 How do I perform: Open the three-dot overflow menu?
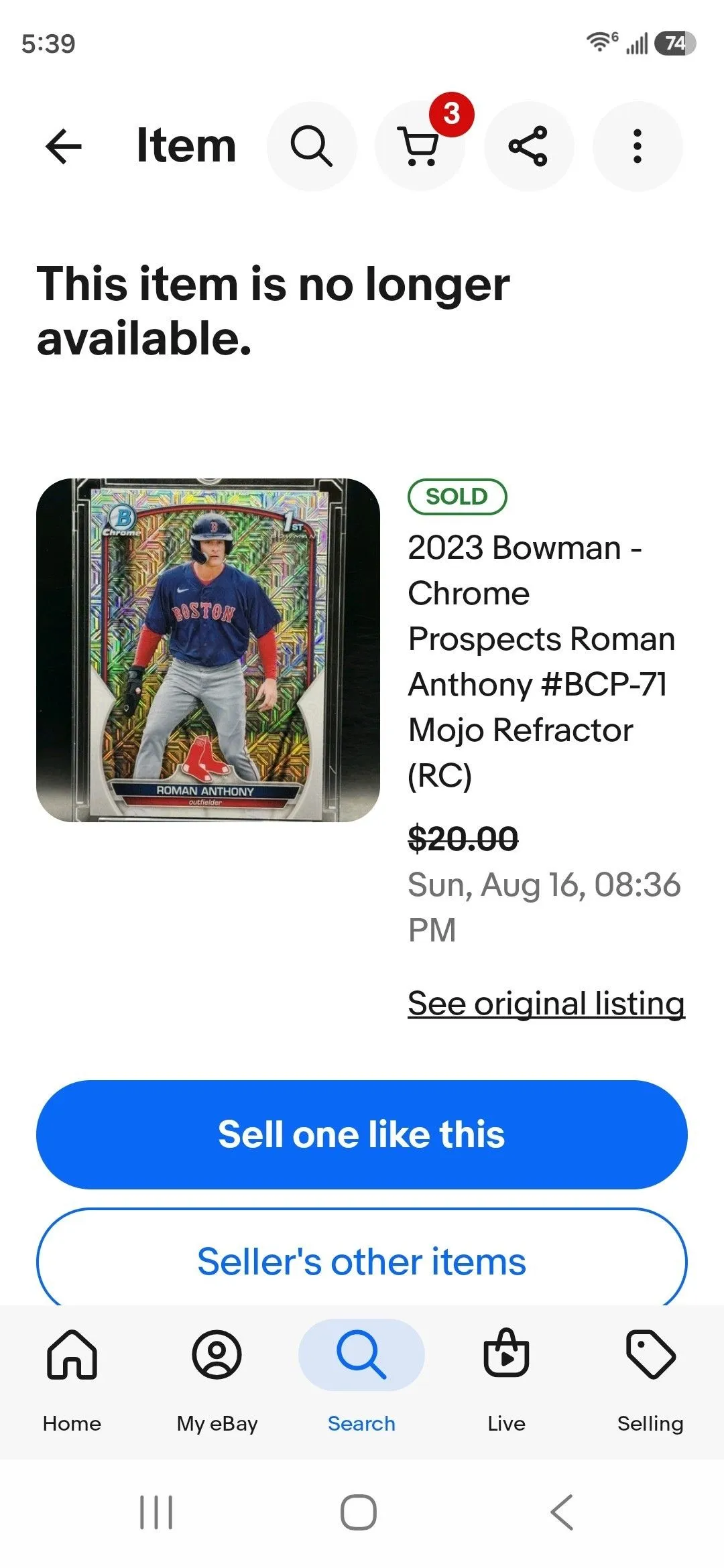(638, 146)
